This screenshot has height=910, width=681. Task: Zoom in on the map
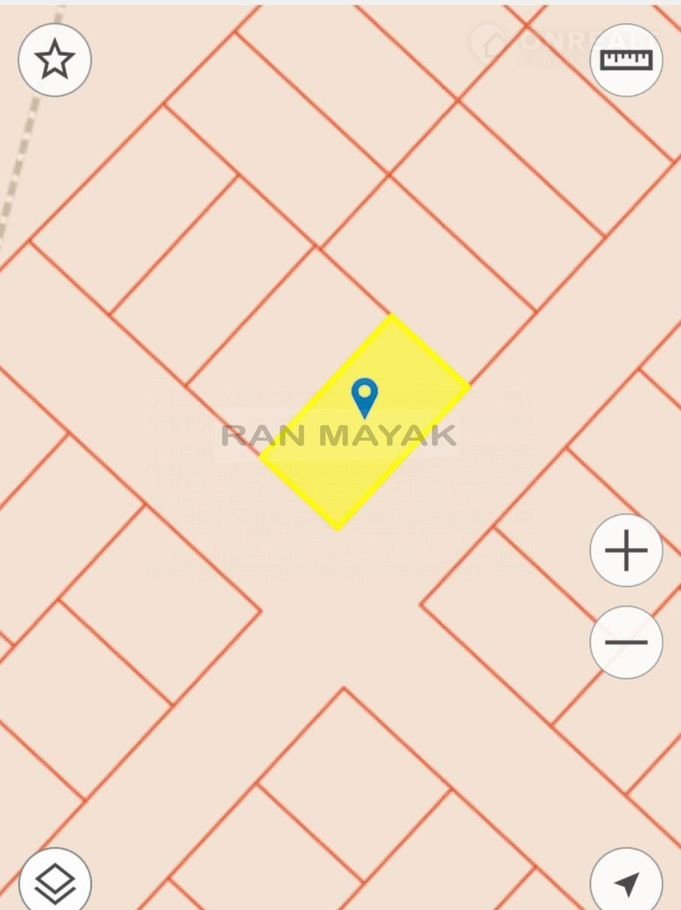coord(626,550)
